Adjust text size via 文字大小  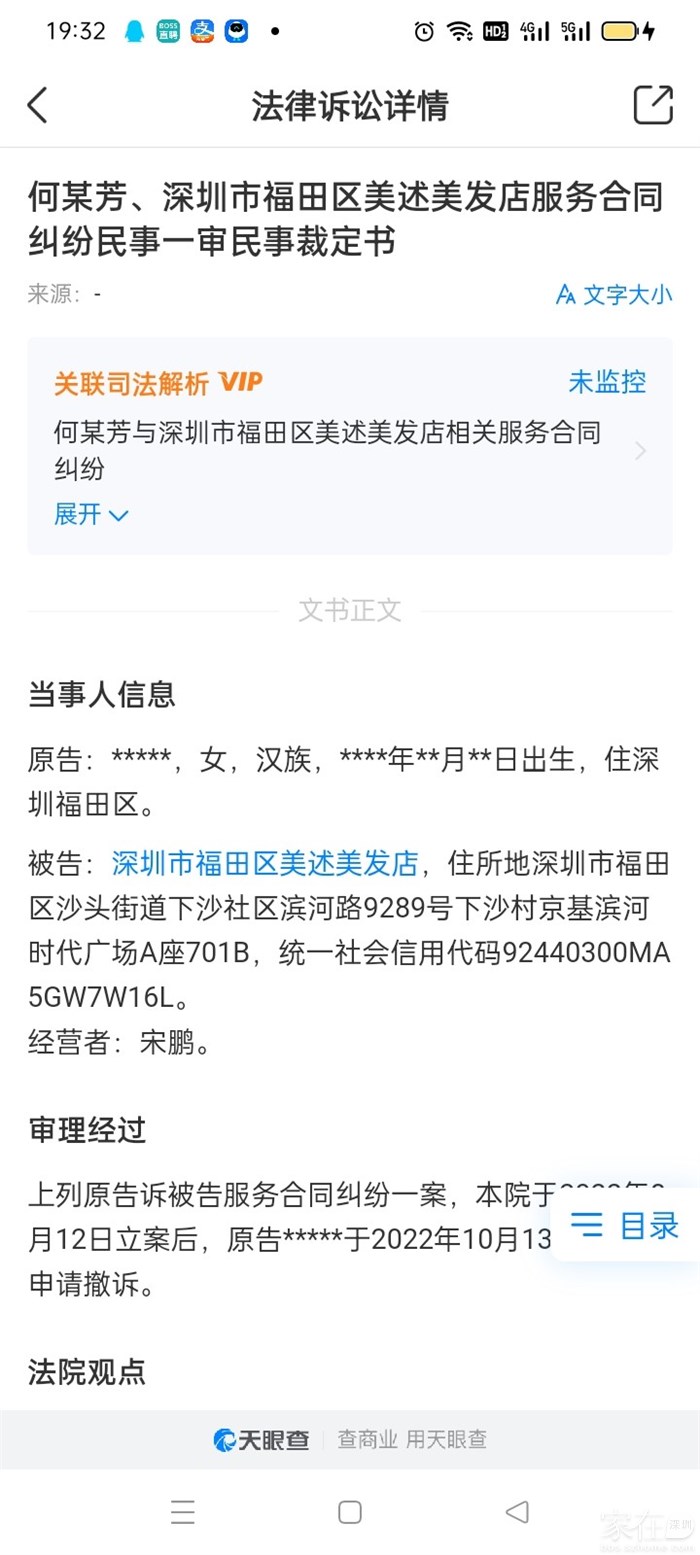[614, 294]
